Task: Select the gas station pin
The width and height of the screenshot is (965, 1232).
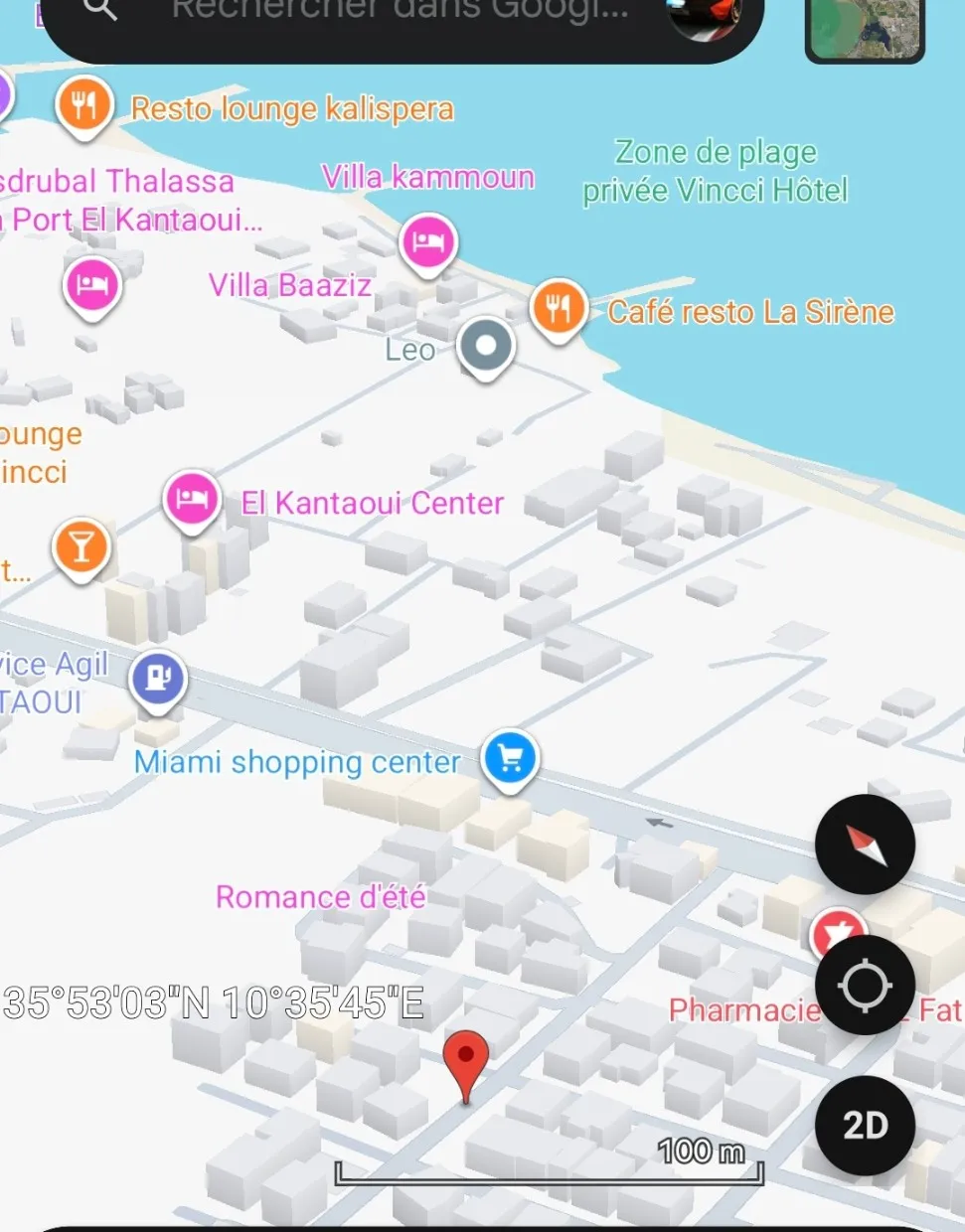Action: 158,678
